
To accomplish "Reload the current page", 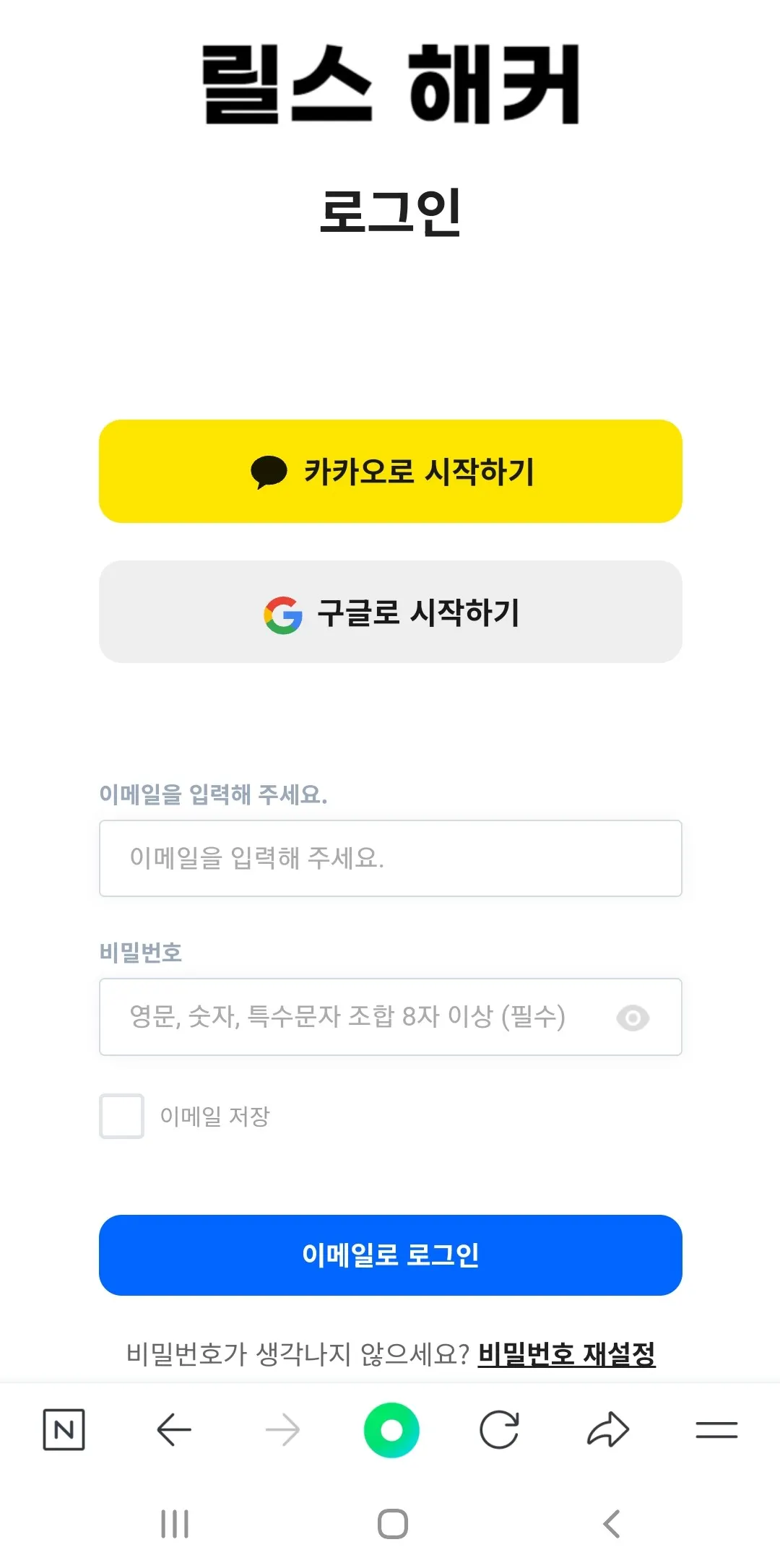I will (499, 1430).
